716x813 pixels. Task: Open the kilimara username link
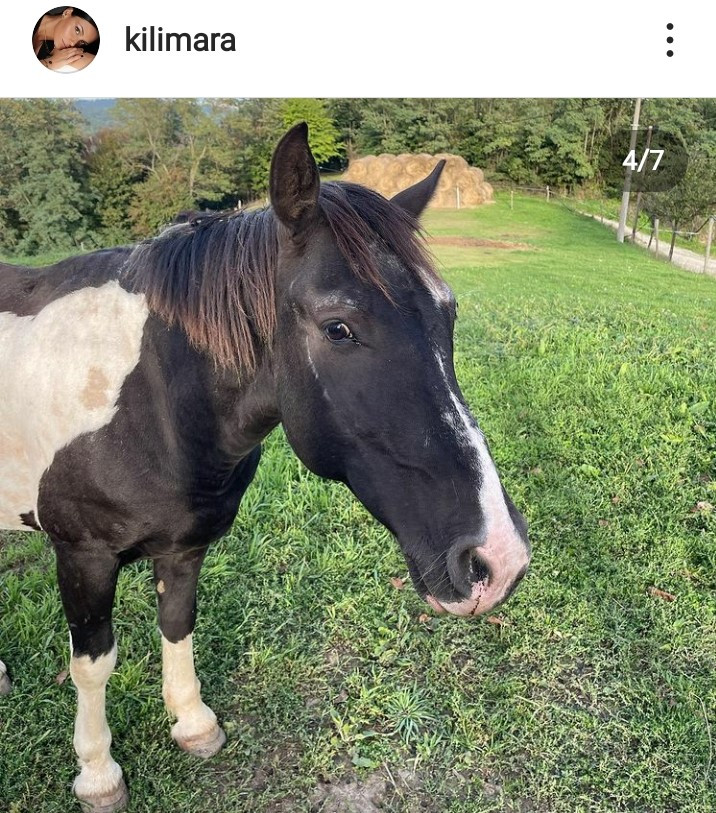[180, 40]
